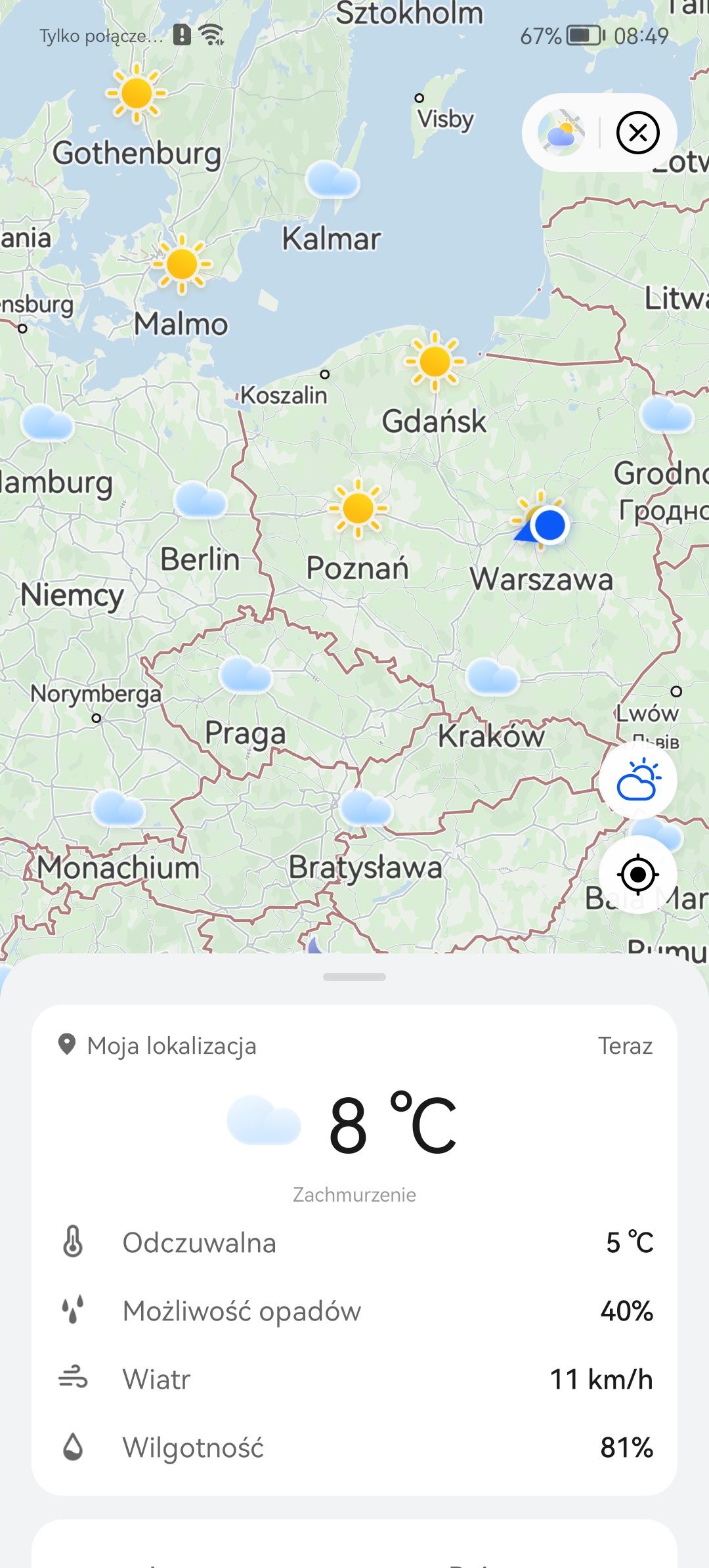
Task: Expand the weather details panel handle
Action: pyautogui.click(x=354, y=977)
